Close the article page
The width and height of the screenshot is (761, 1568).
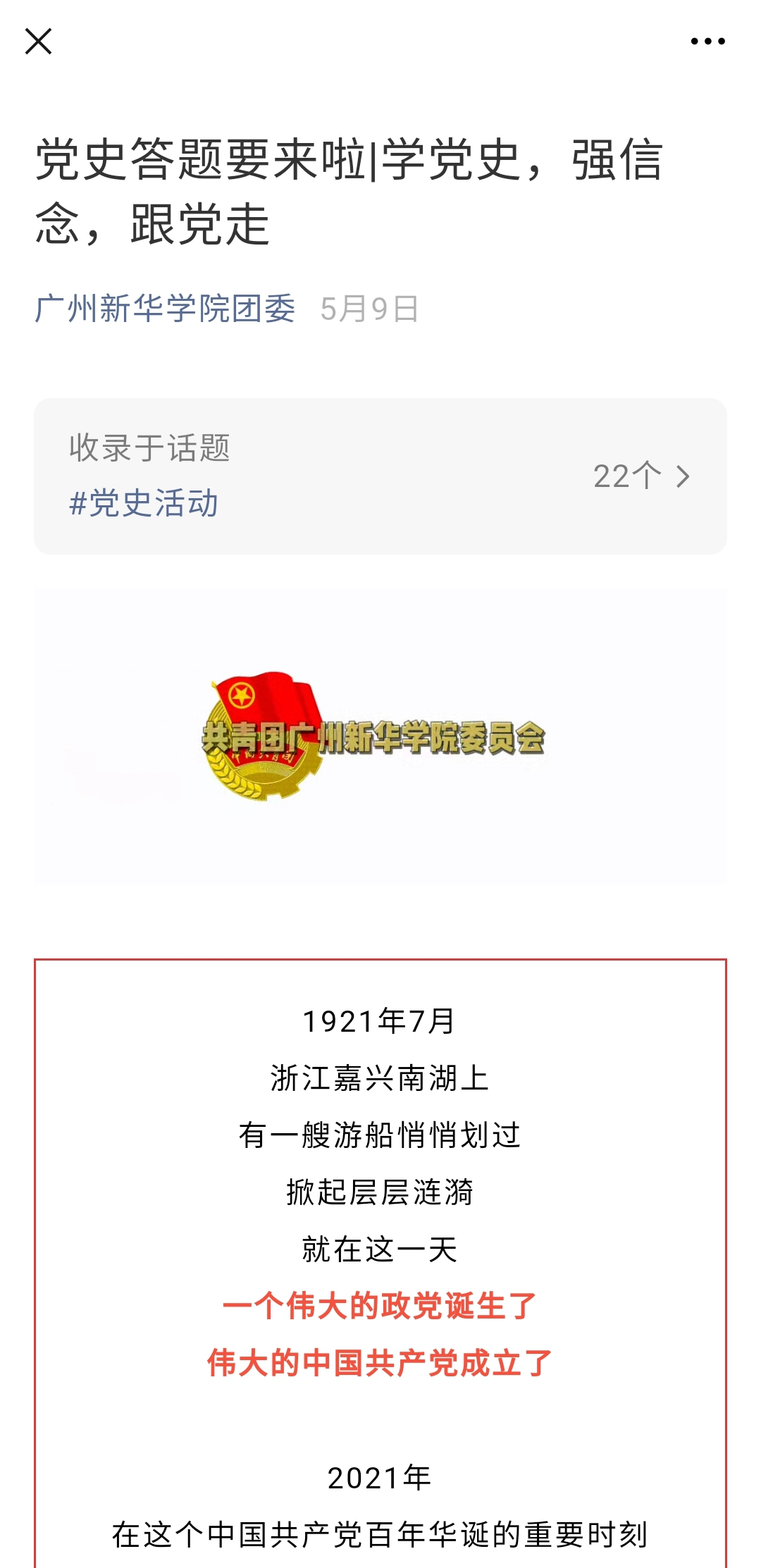38,42
